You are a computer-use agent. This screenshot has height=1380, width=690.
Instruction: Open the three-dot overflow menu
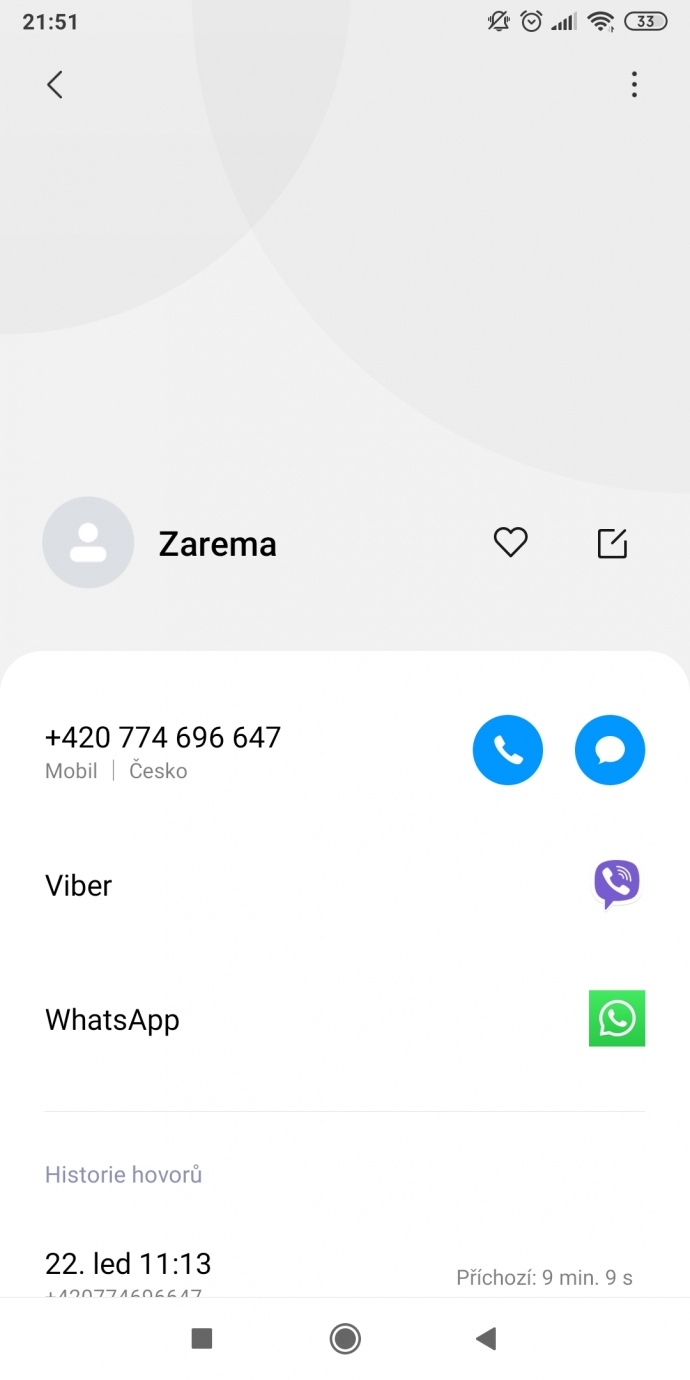coord(634,85)
